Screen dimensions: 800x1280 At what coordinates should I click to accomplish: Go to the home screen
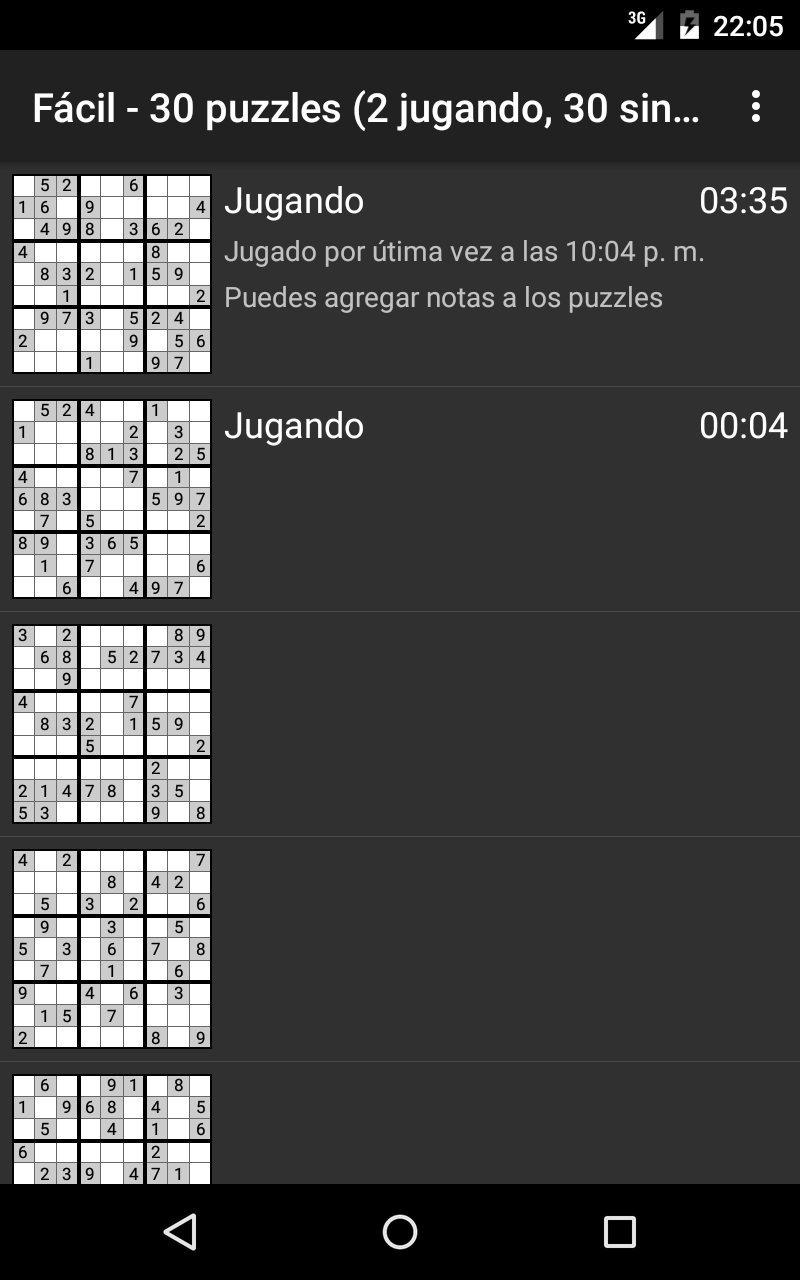(x=400, y=1232)
